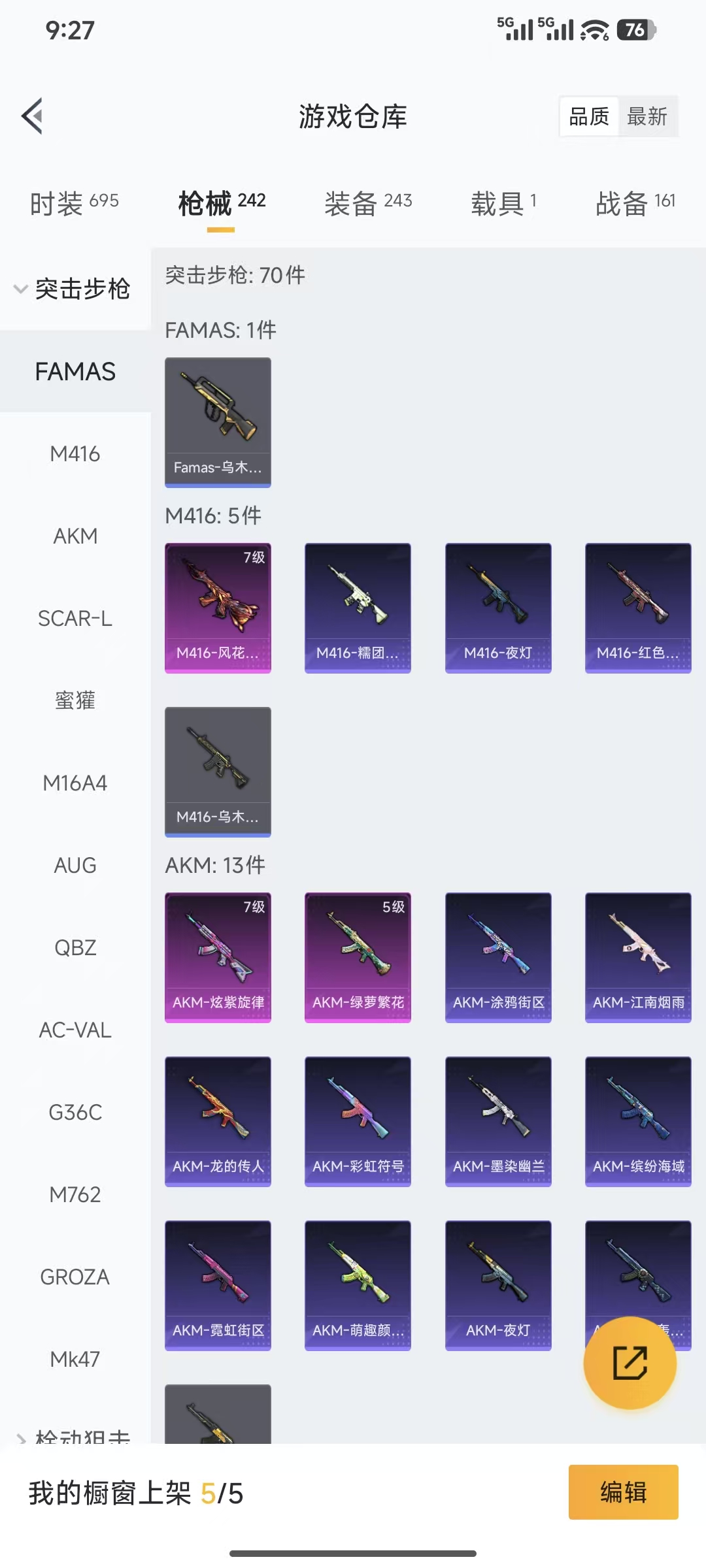Viewport: 706px width, 1568px height.
Task: Jump to SCAR-L weapons
Action: [75, 619]
